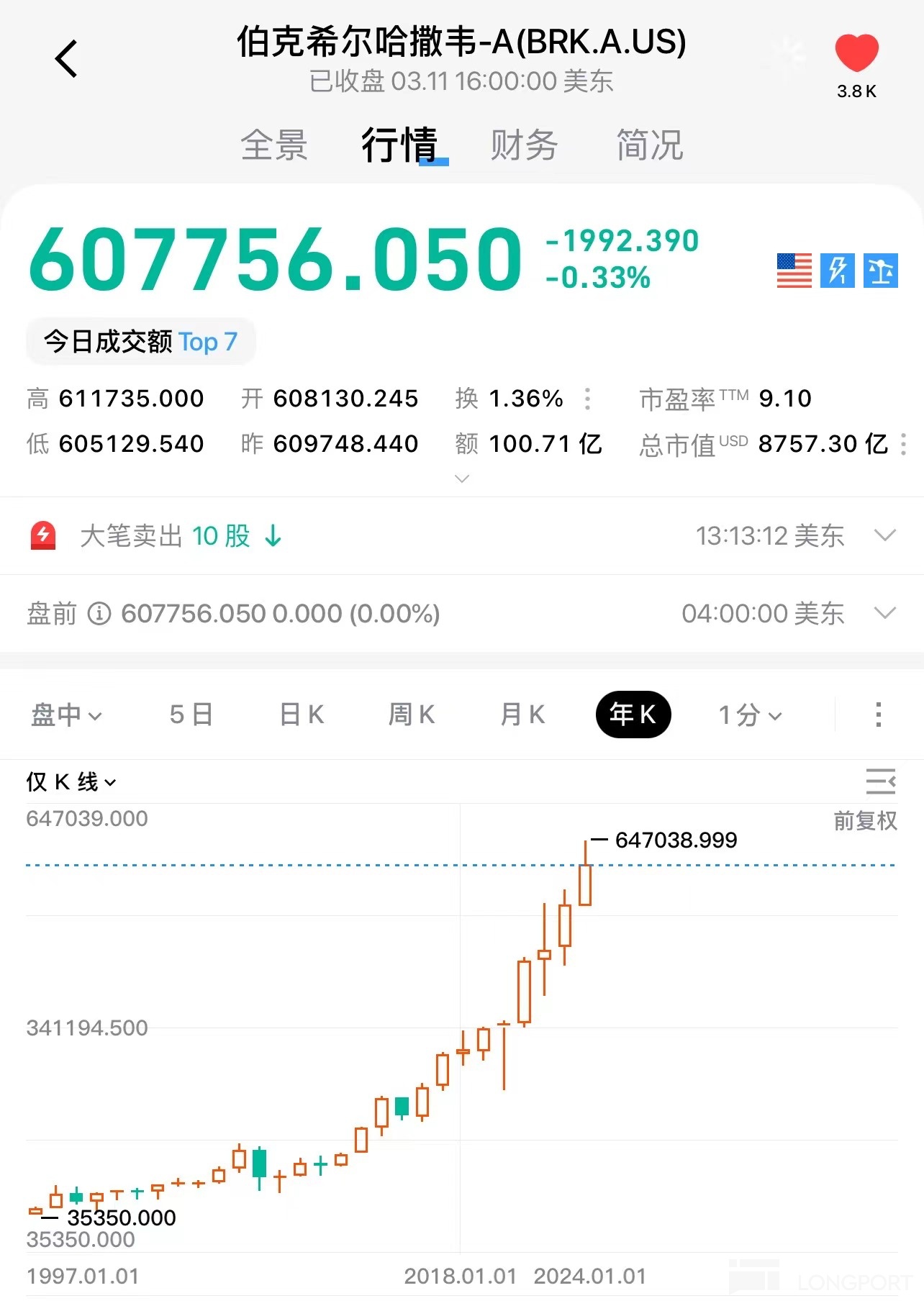Switch to the 简况 tab
This screenshot has height=1306, width=924.
coord(649,145)
